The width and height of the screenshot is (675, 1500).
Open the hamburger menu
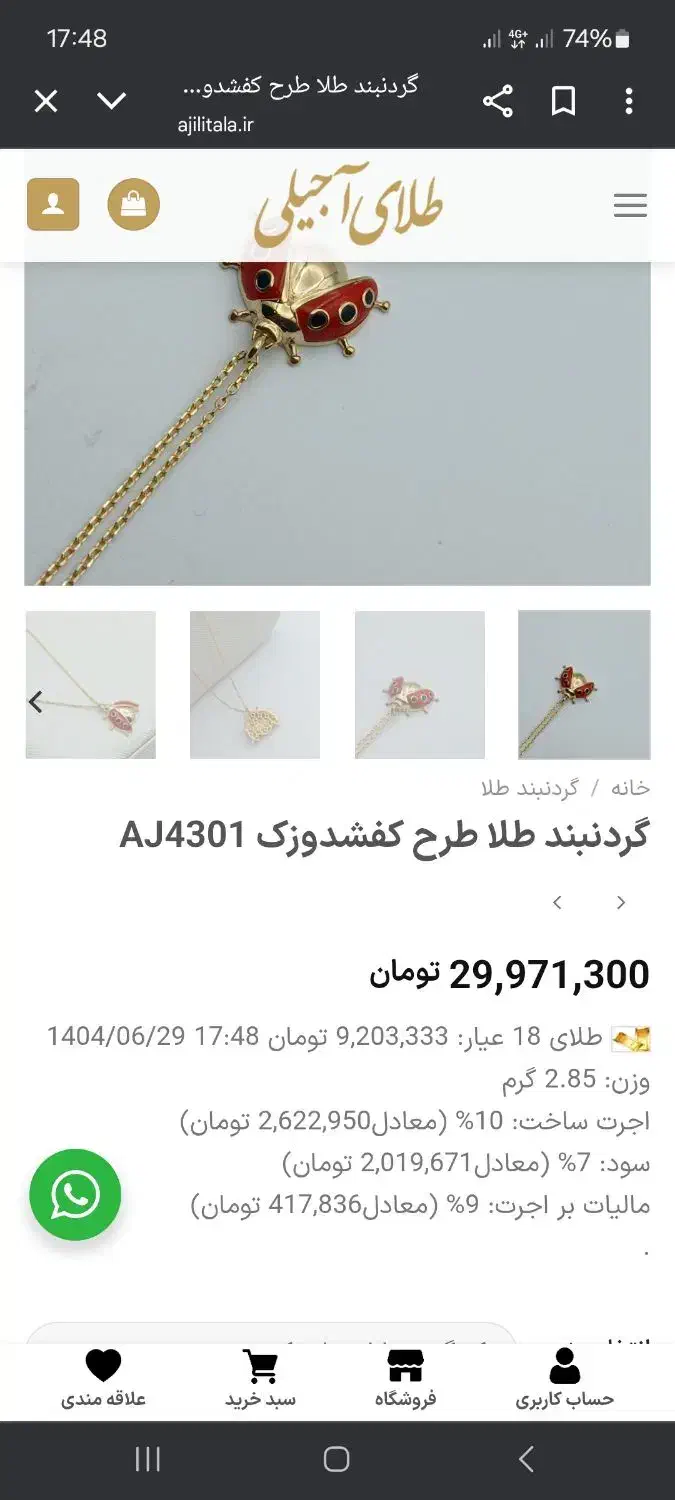630,206
